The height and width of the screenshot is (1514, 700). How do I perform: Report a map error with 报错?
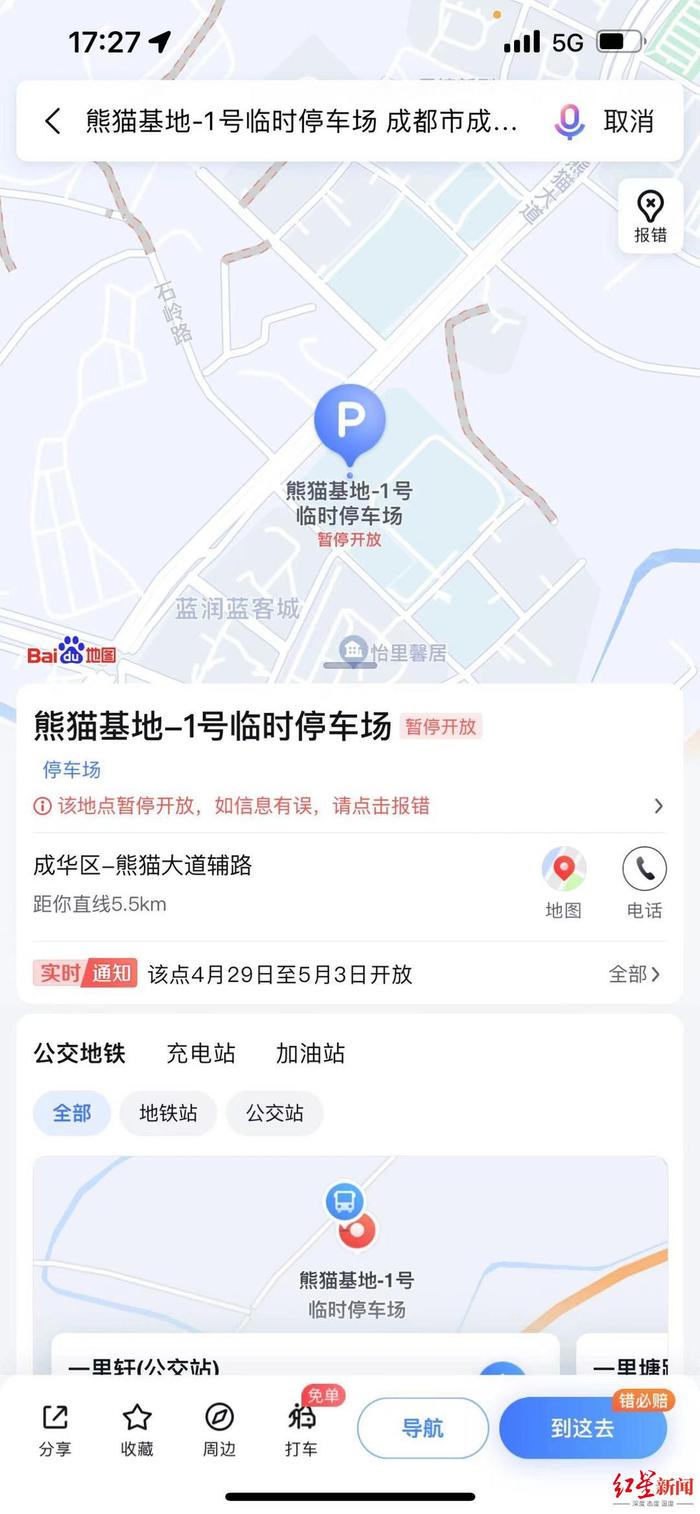650,216
